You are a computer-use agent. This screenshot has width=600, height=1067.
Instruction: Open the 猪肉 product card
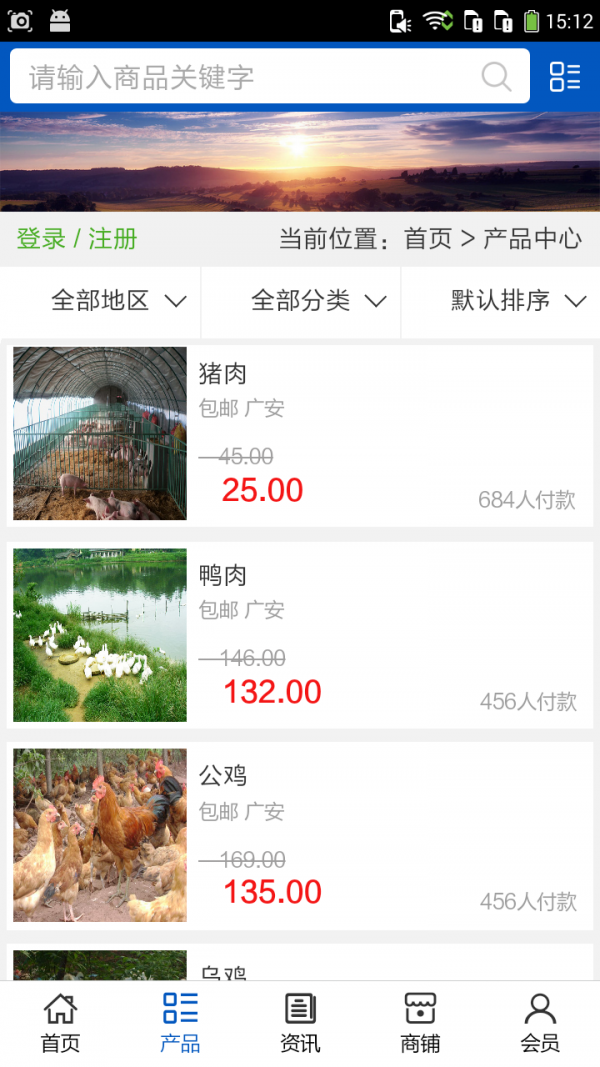tap(300, 434)
